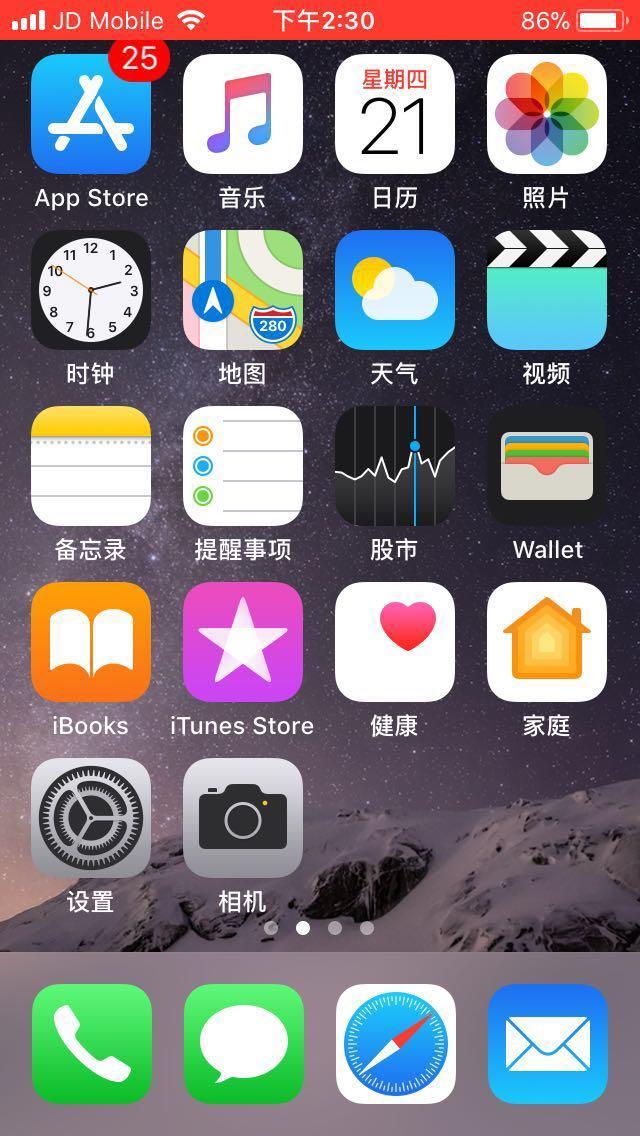Open the Phone app in the dock
This screenshot has height=1136, width=640.
(x=92, y=1044)
